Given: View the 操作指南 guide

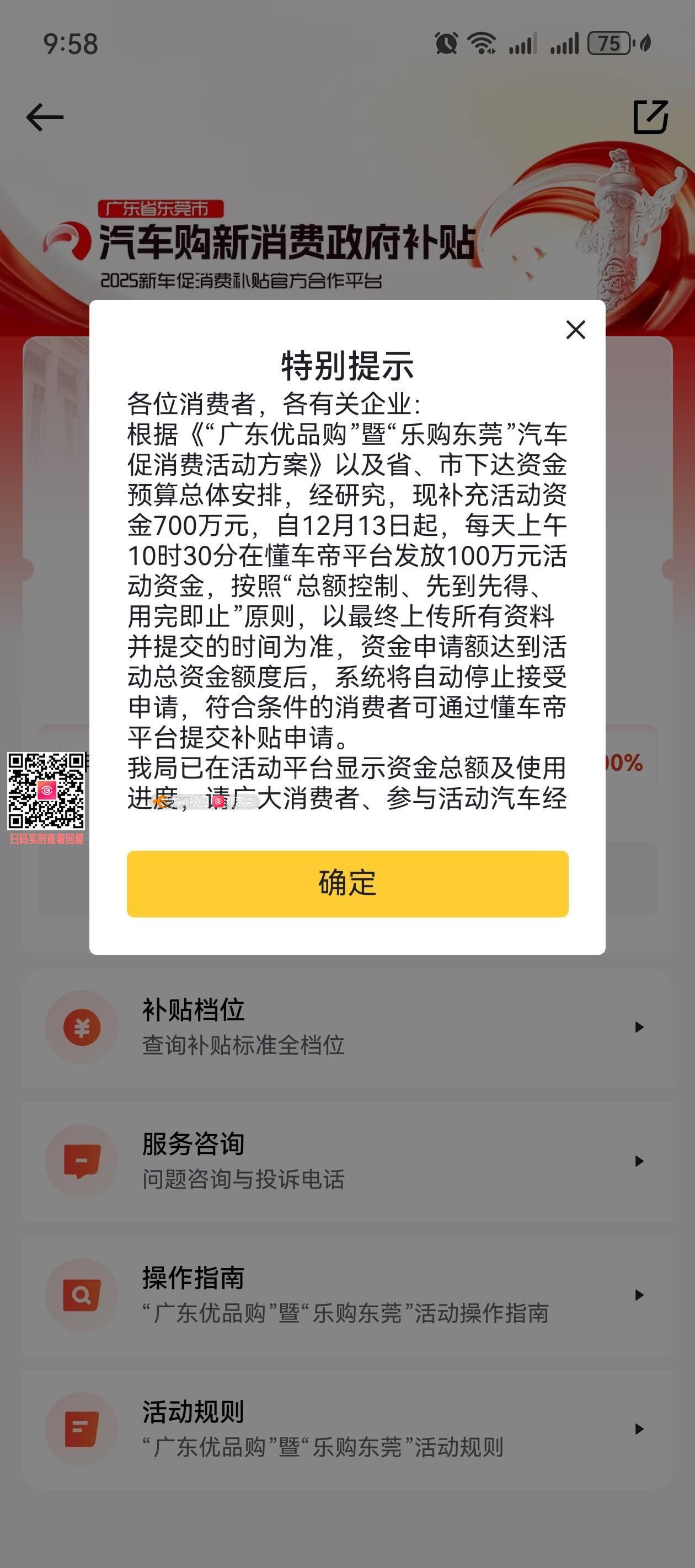Looking at the screenshot, I should [x=347, y=1295].
